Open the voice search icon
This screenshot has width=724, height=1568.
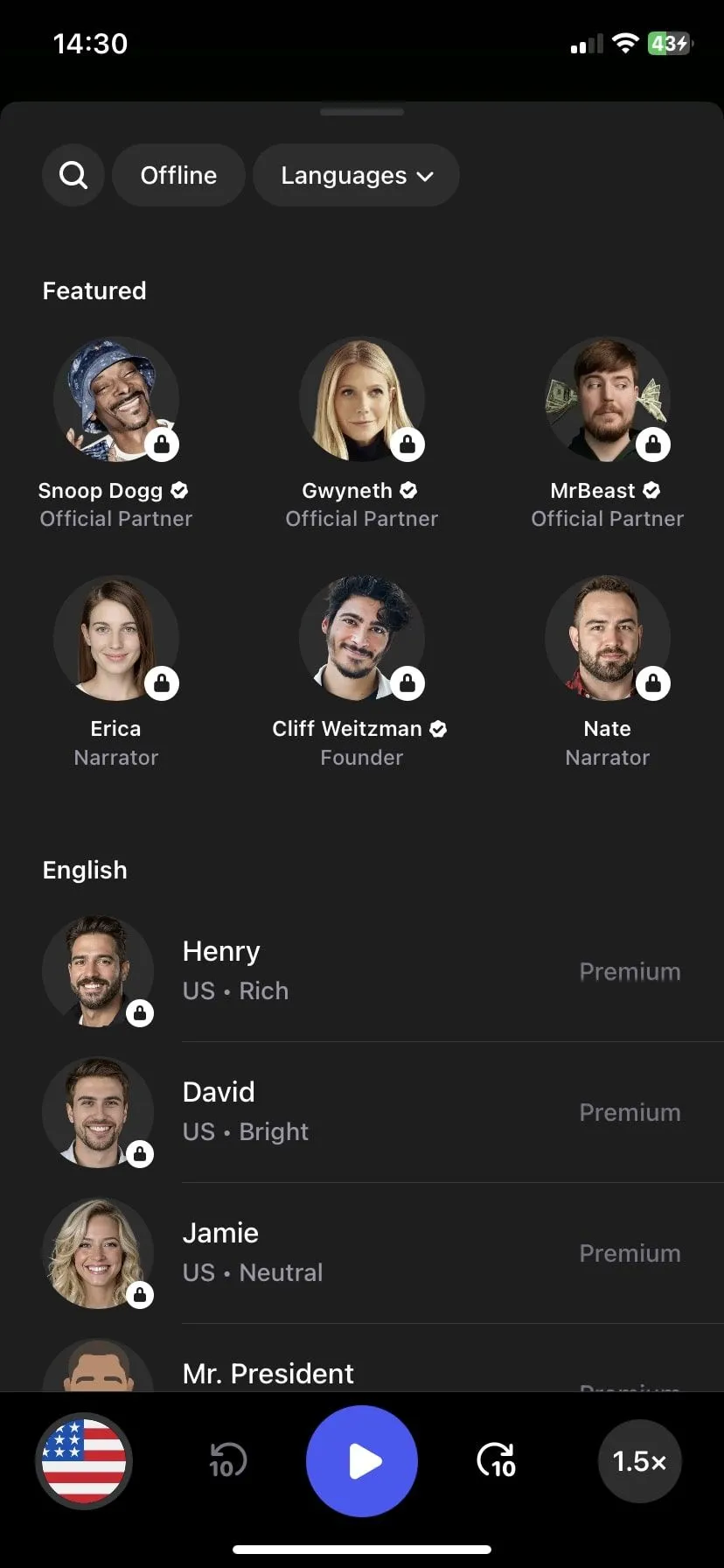click(73, 176)
